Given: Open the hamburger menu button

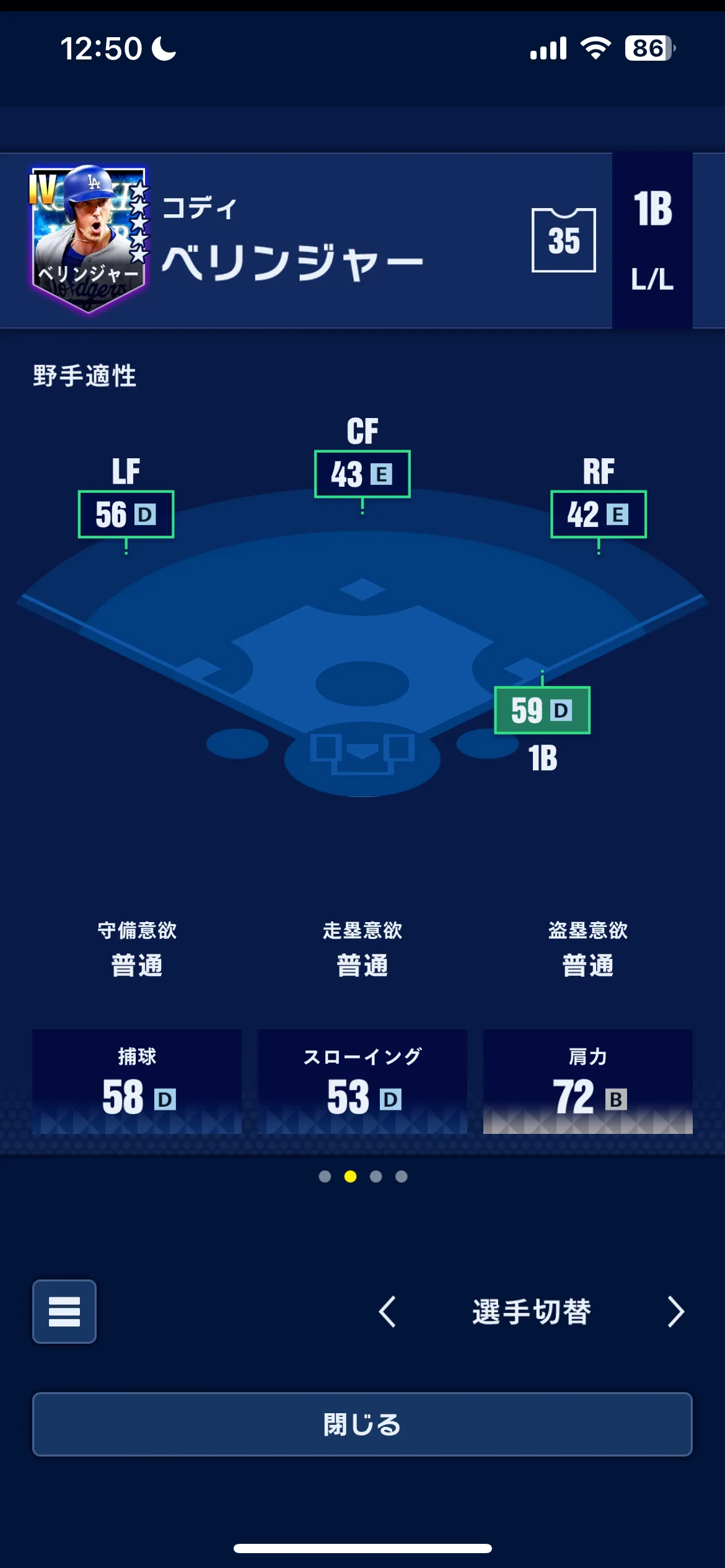Looking at the screenshot, I should [x=64, y=1311].
